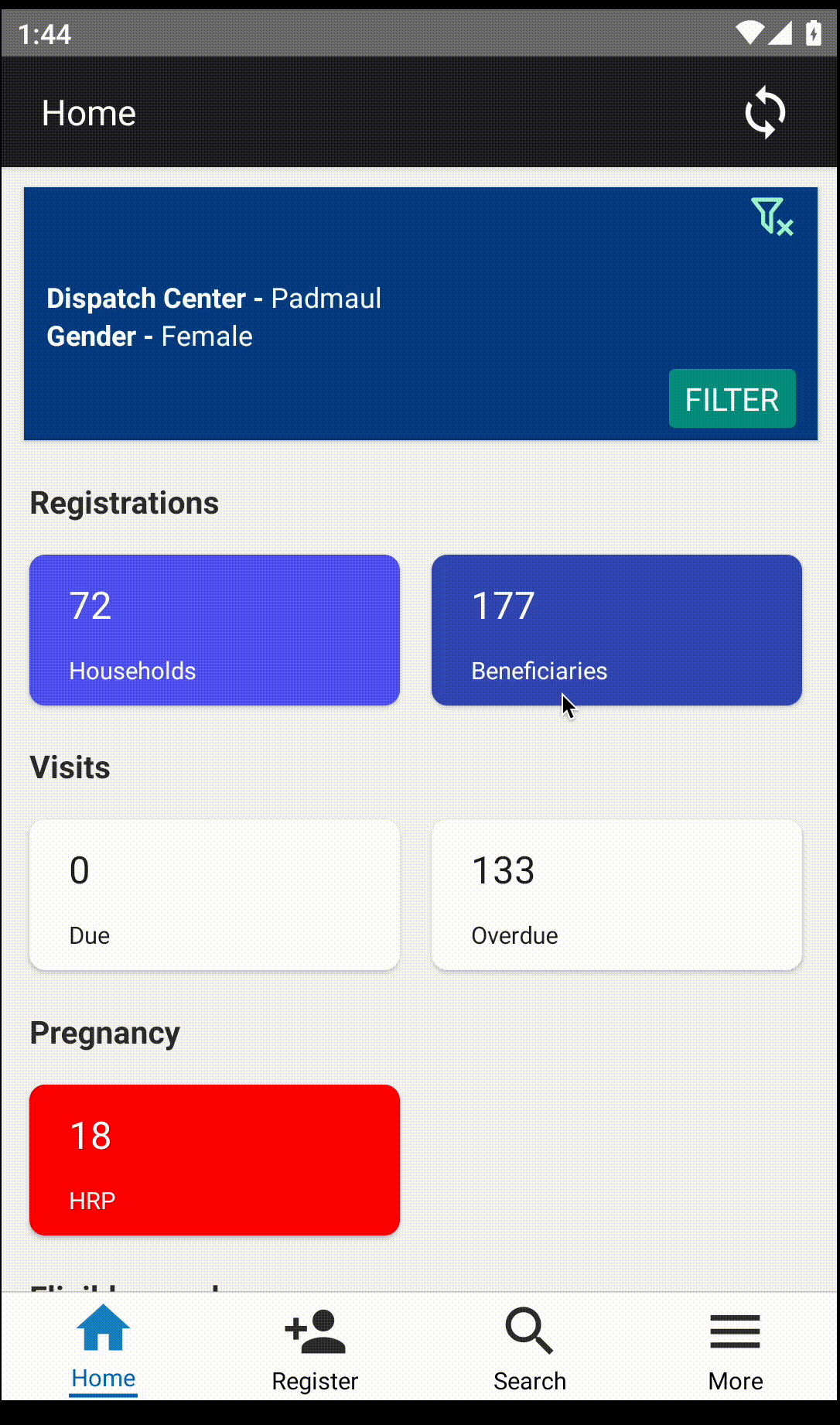Open the More tab
This screenshot has width=840, height=1425.
pyautogui.click(x=735, y=1348)
